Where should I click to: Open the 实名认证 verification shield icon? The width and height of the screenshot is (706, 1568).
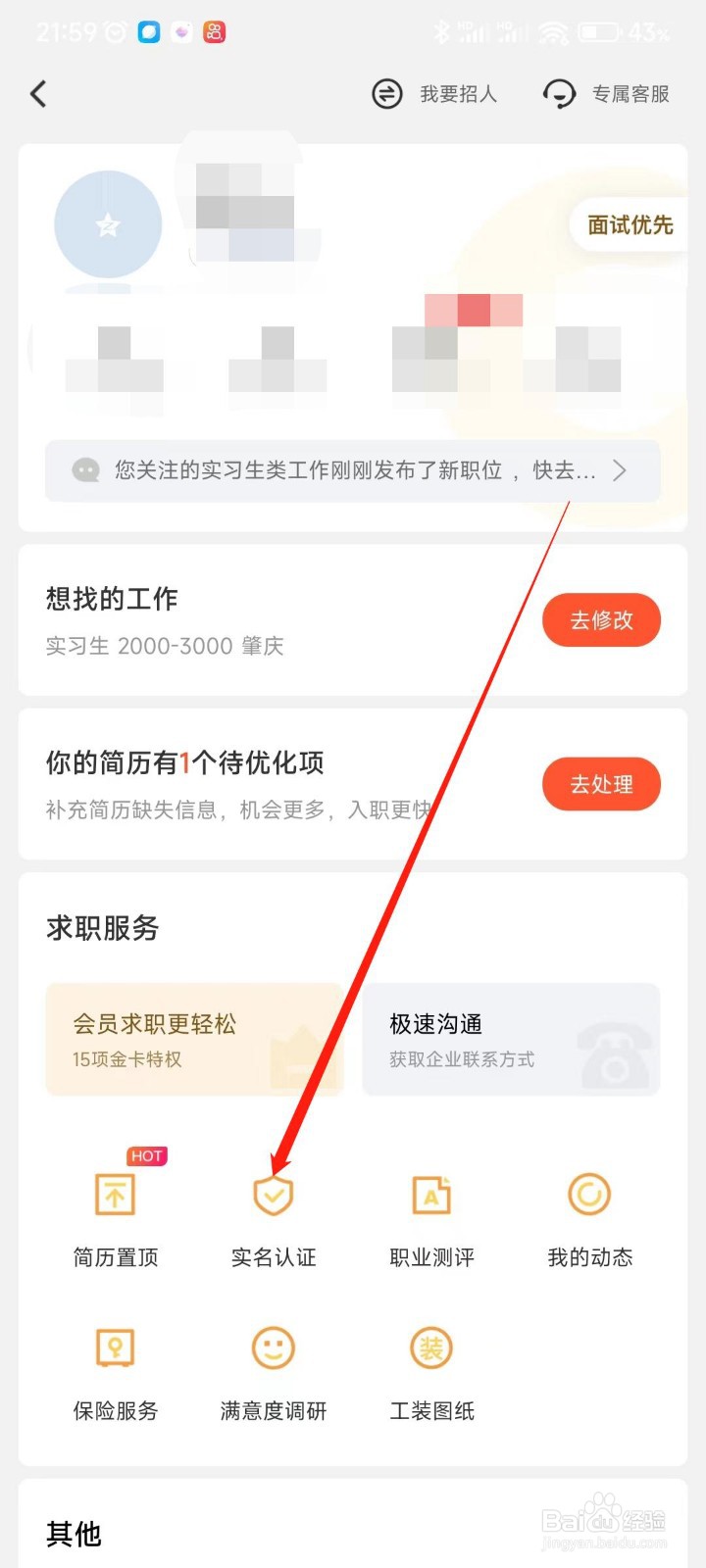(272, 1195)
